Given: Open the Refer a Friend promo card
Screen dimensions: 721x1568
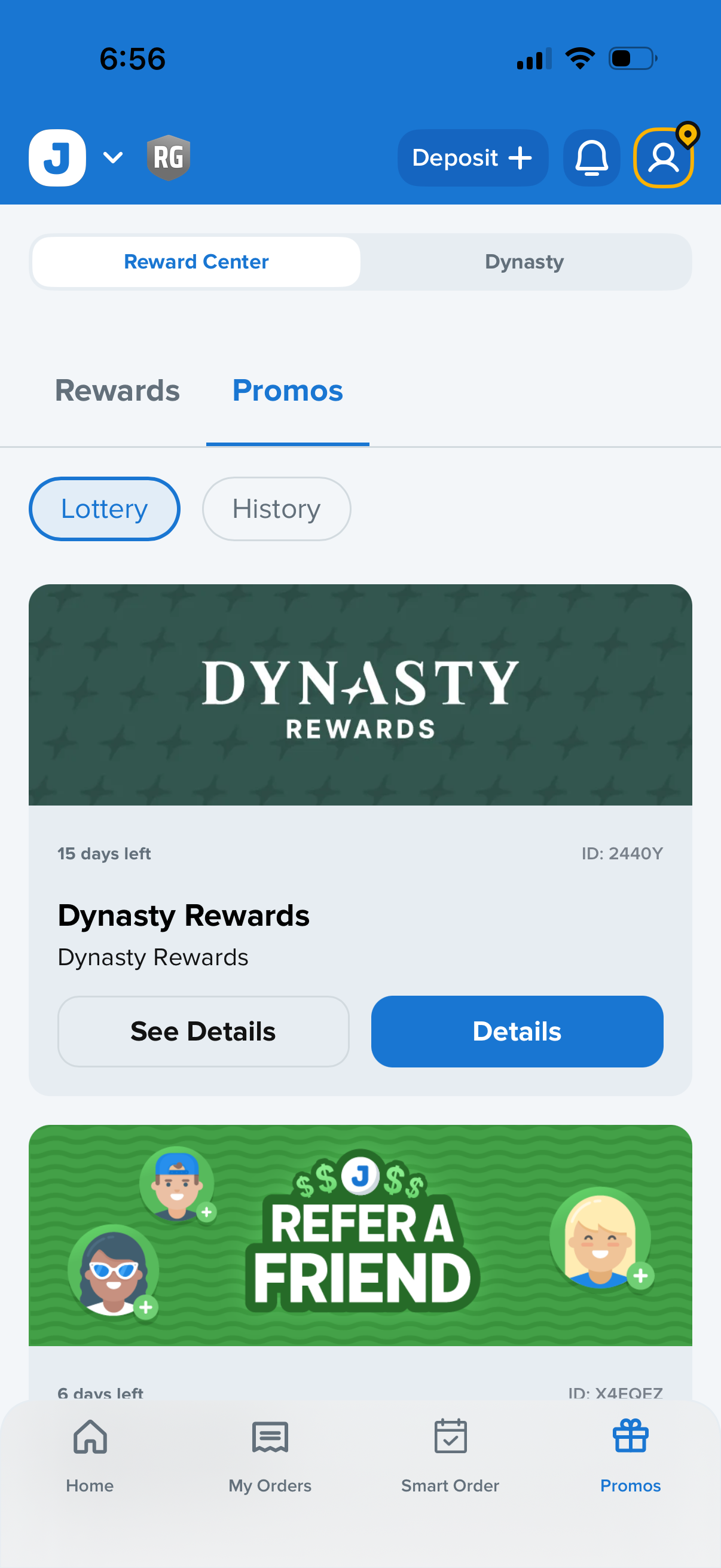Looking at the screenshot, I should [x=360, y=1234].
